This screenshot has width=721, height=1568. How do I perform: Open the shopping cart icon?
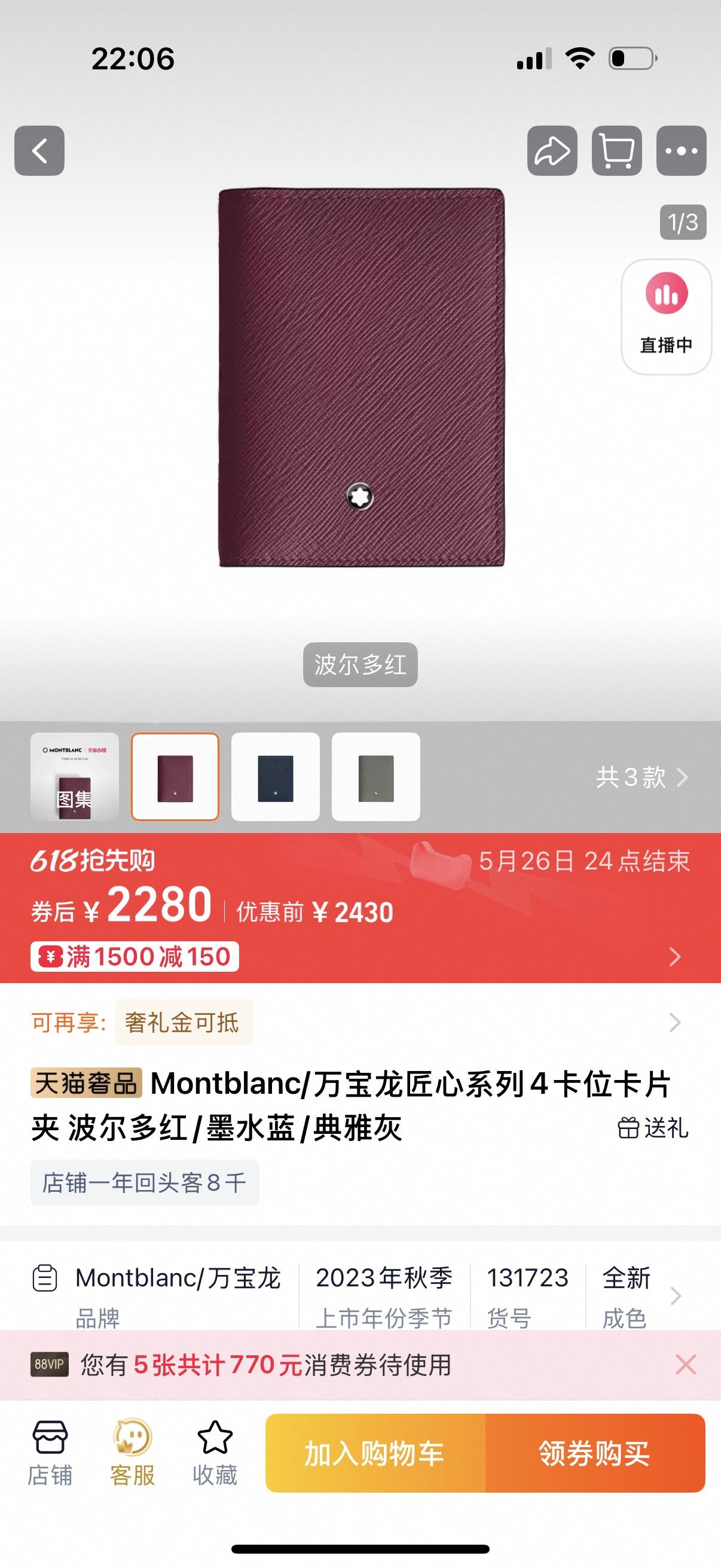pyautogui.click(x=616, y=151)
